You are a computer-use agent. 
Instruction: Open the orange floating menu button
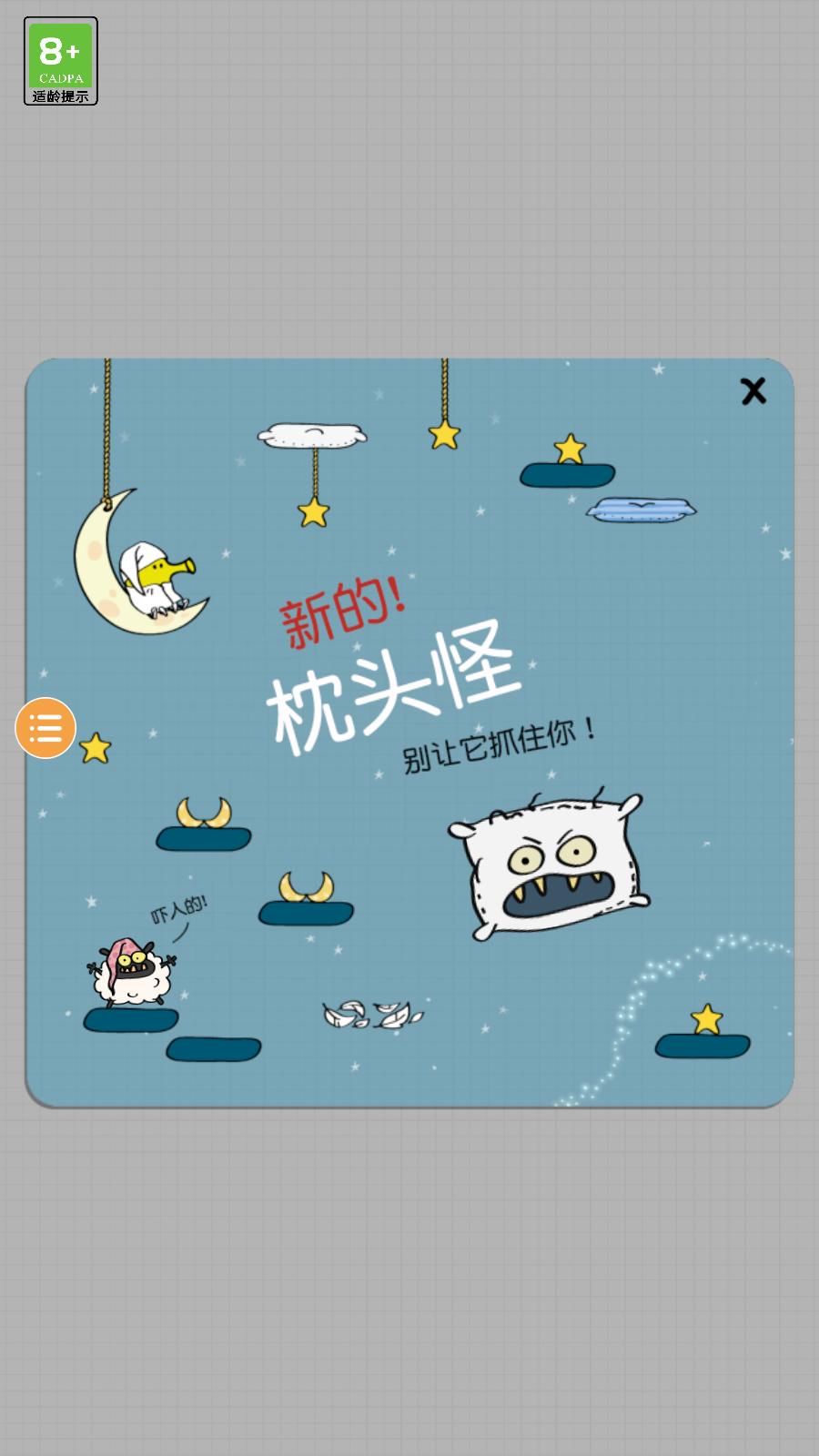[x=45, y=728]
